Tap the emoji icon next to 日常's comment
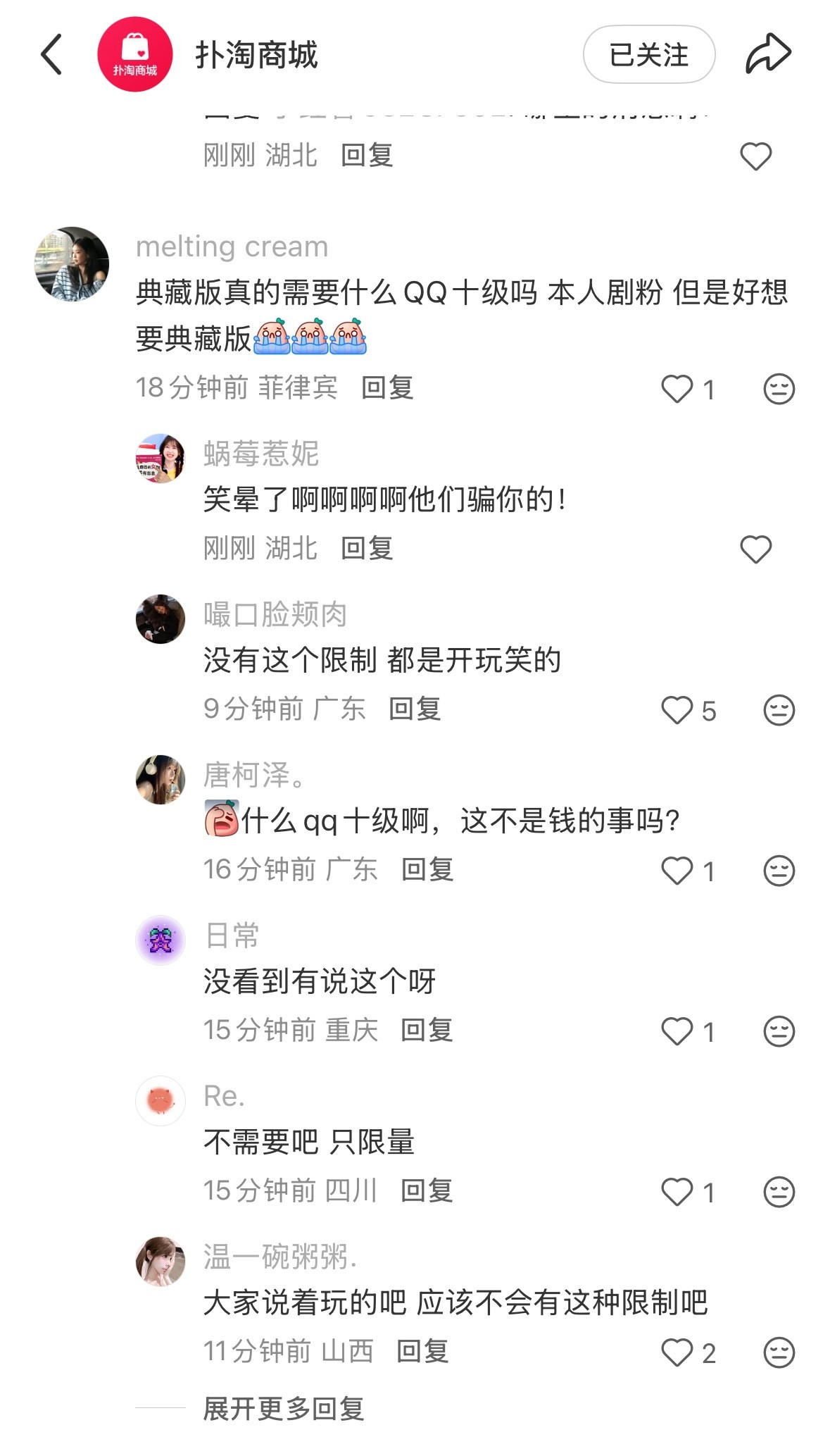 [778, 1031]
